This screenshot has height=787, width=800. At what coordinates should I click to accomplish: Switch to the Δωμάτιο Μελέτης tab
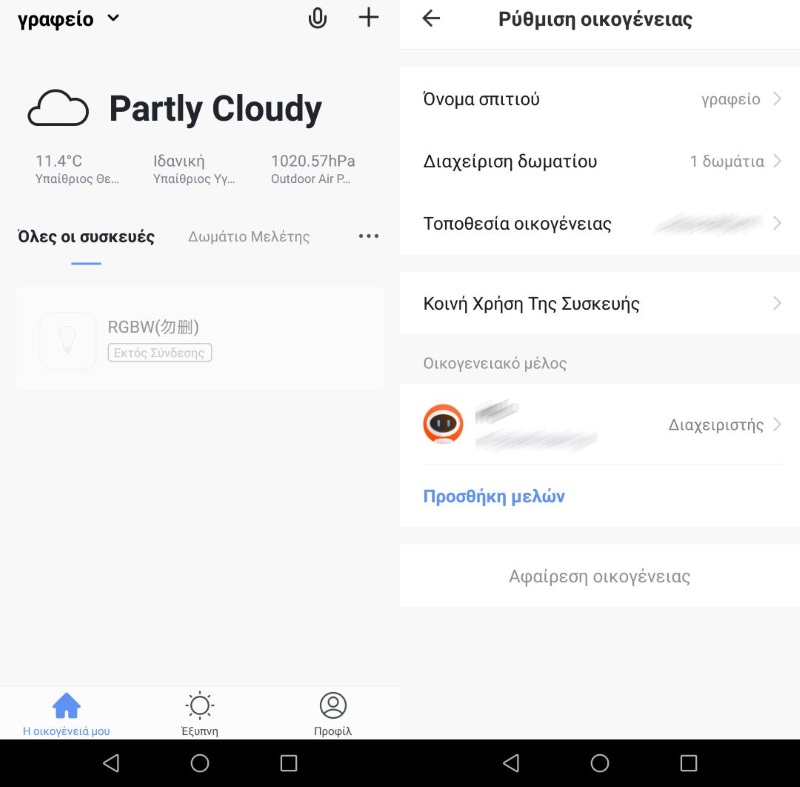point(249,237)
